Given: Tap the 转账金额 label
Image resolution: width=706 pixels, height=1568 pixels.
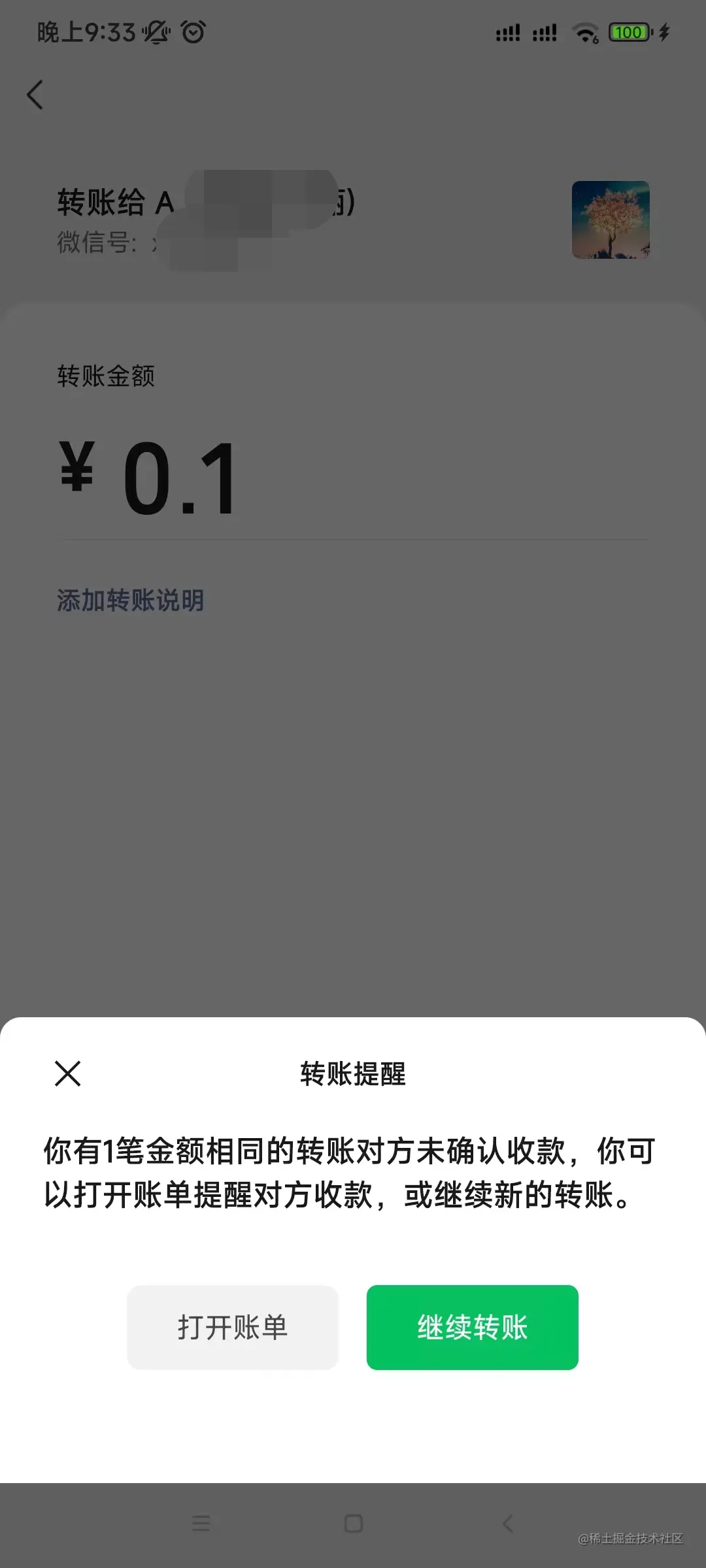Looking at the screenshot, I should tap(106, 376).
